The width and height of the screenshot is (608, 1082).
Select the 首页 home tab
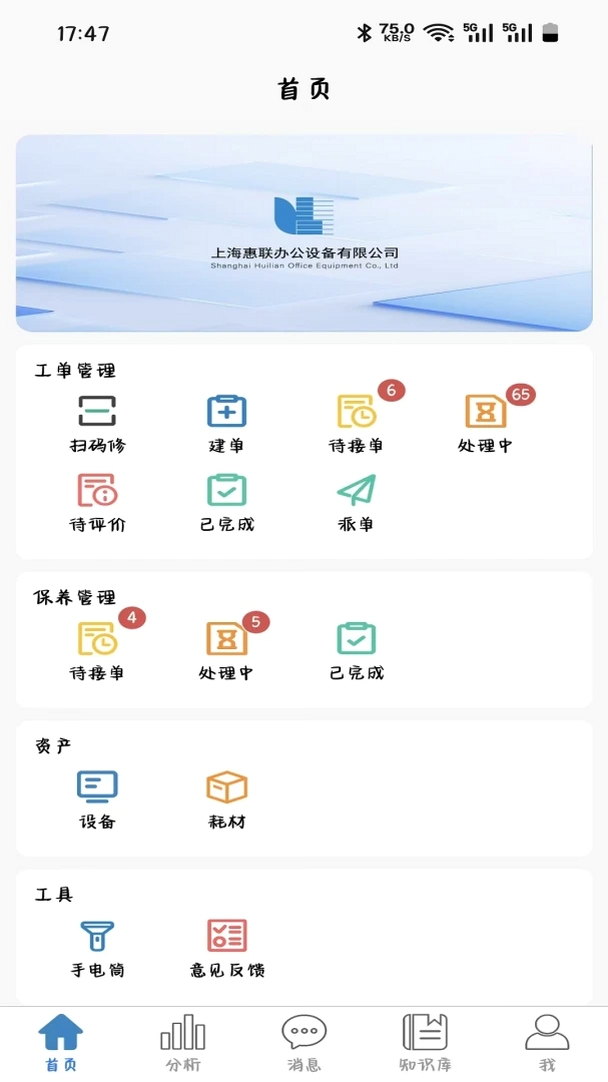coord(61,1043)
